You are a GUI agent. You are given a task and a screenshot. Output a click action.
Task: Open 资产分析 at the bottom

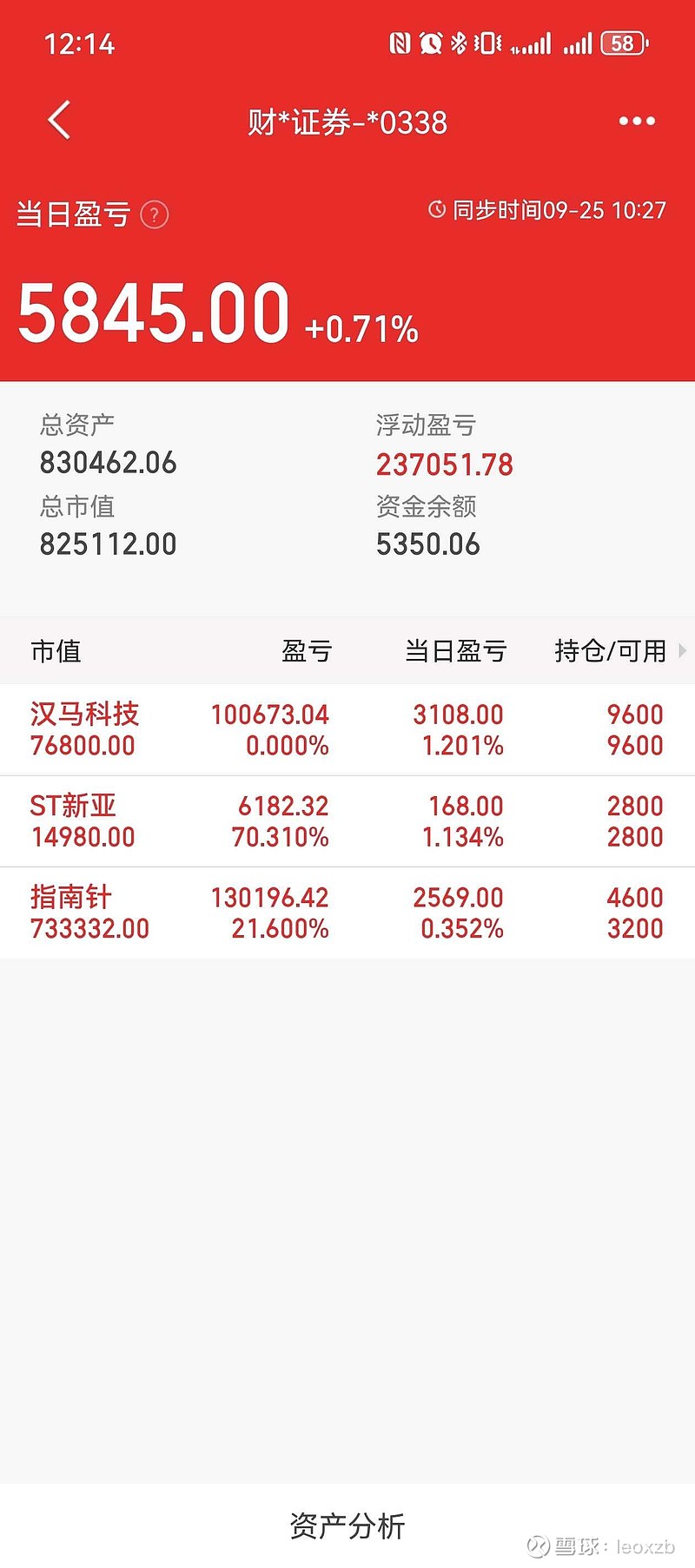pyautogui.click(x=347, y=1525)
